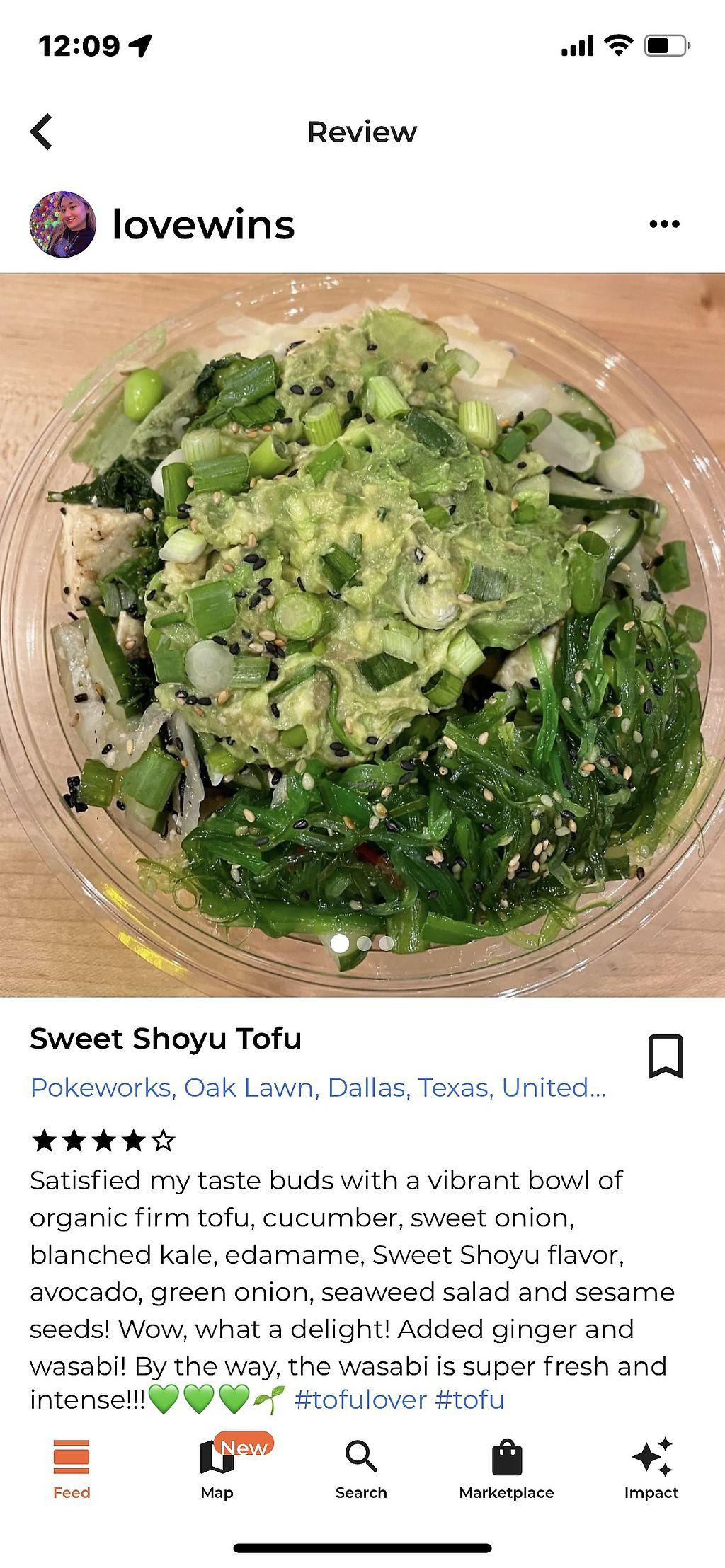
Task: Open Pokeworks, Oak Lawn restaurant link
Action: point(318,1088)
